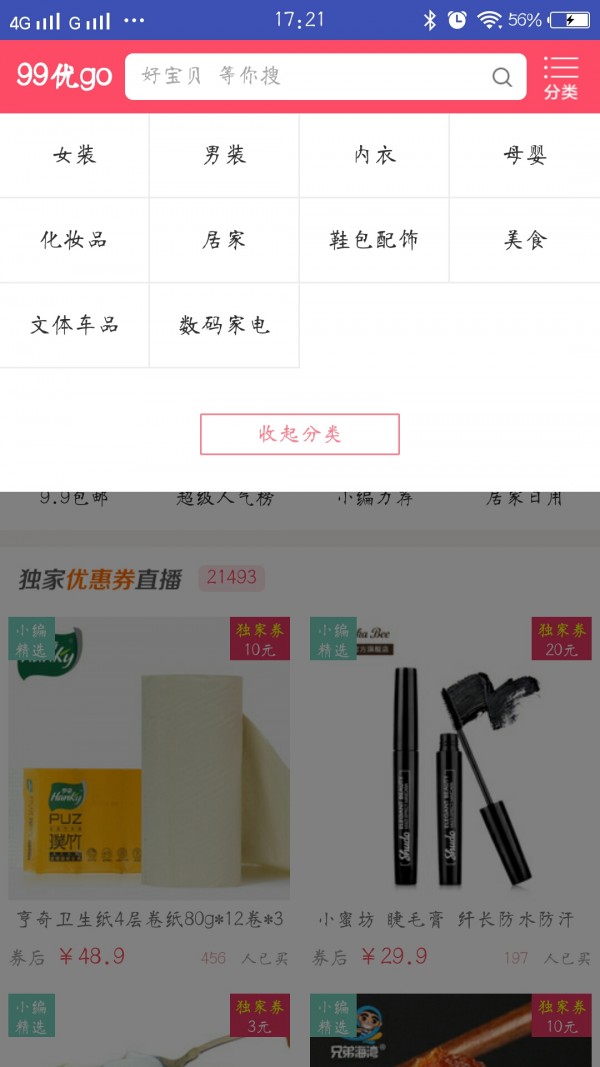Select the 居家 category

(x=224, y=240)
